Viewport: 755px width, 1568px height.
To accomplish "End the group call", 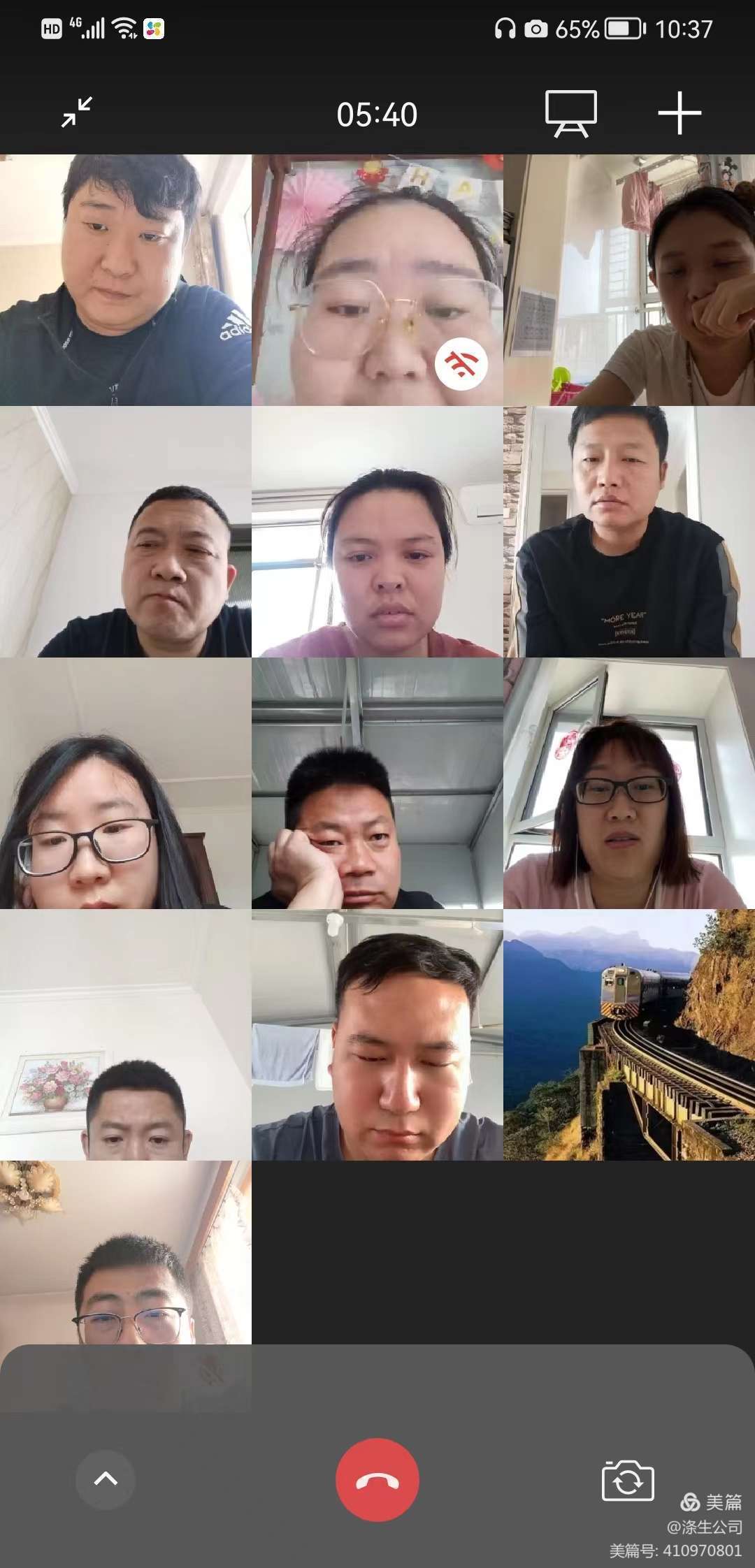I will point(377,1479).
